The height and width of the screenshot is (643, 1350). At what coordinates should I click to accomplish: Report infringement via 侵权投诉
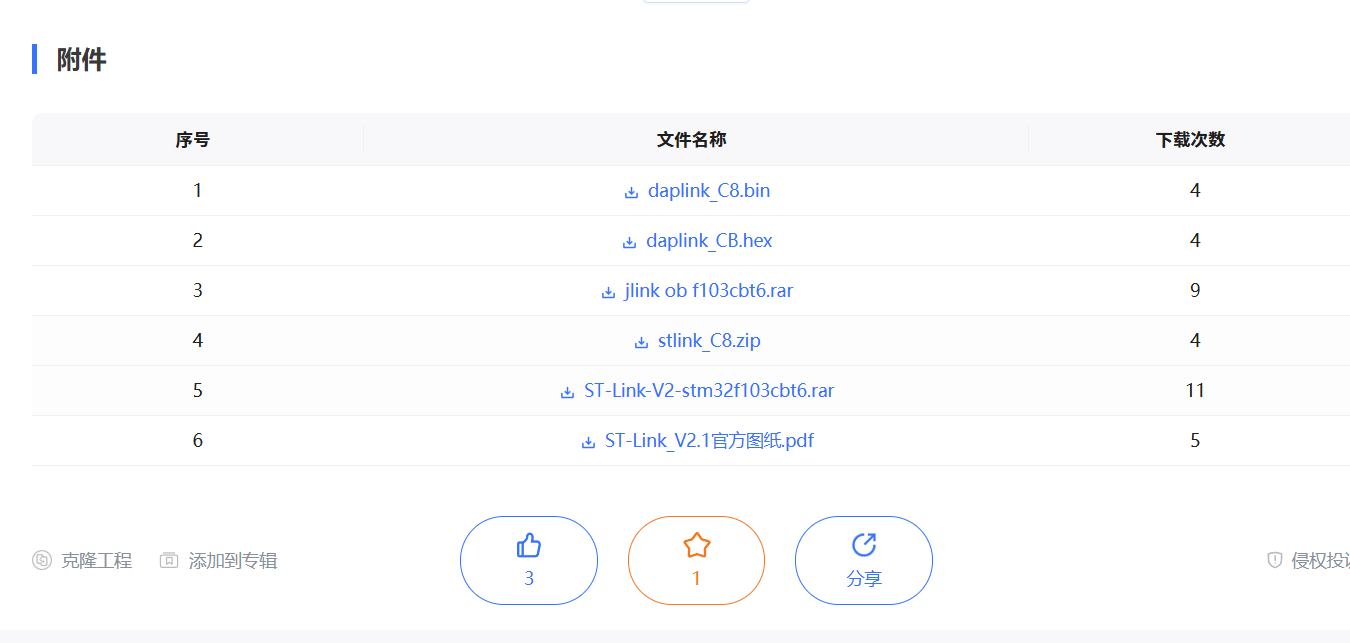pos(1310,561)
